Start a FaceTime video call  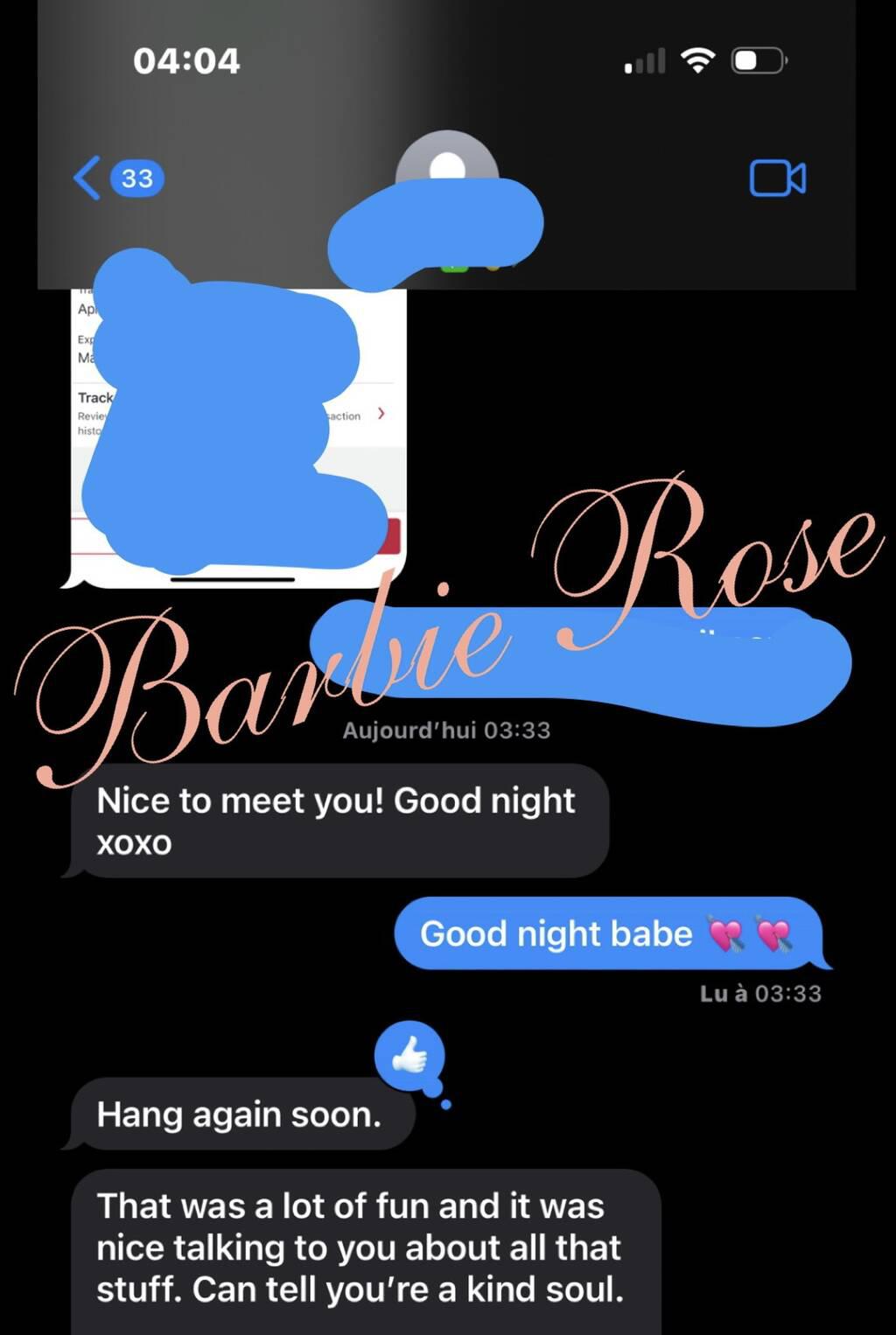tap(777, 178)
